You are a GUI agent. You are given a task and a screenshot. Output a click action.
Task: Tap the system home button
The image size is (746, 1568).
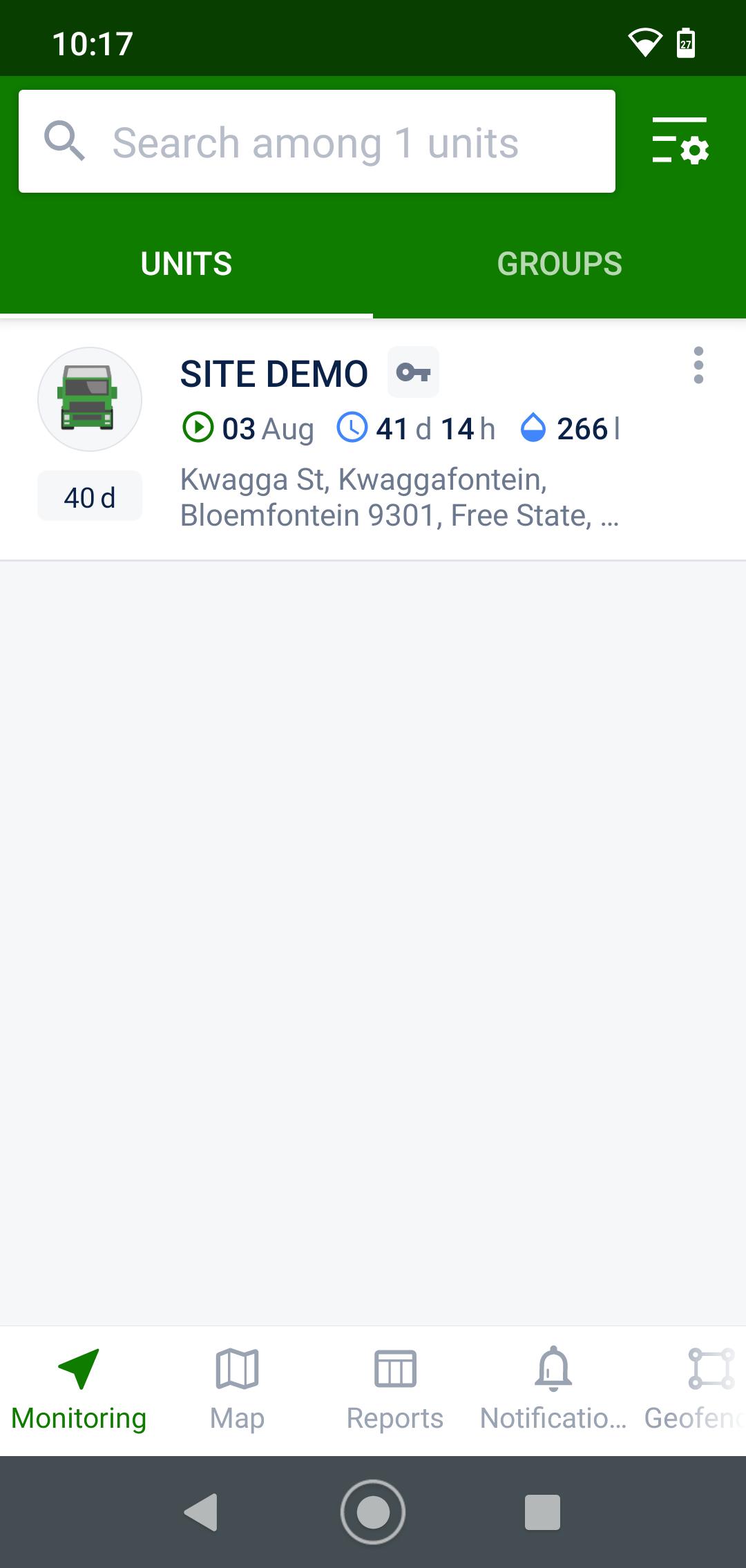[x=373, y=1512]
